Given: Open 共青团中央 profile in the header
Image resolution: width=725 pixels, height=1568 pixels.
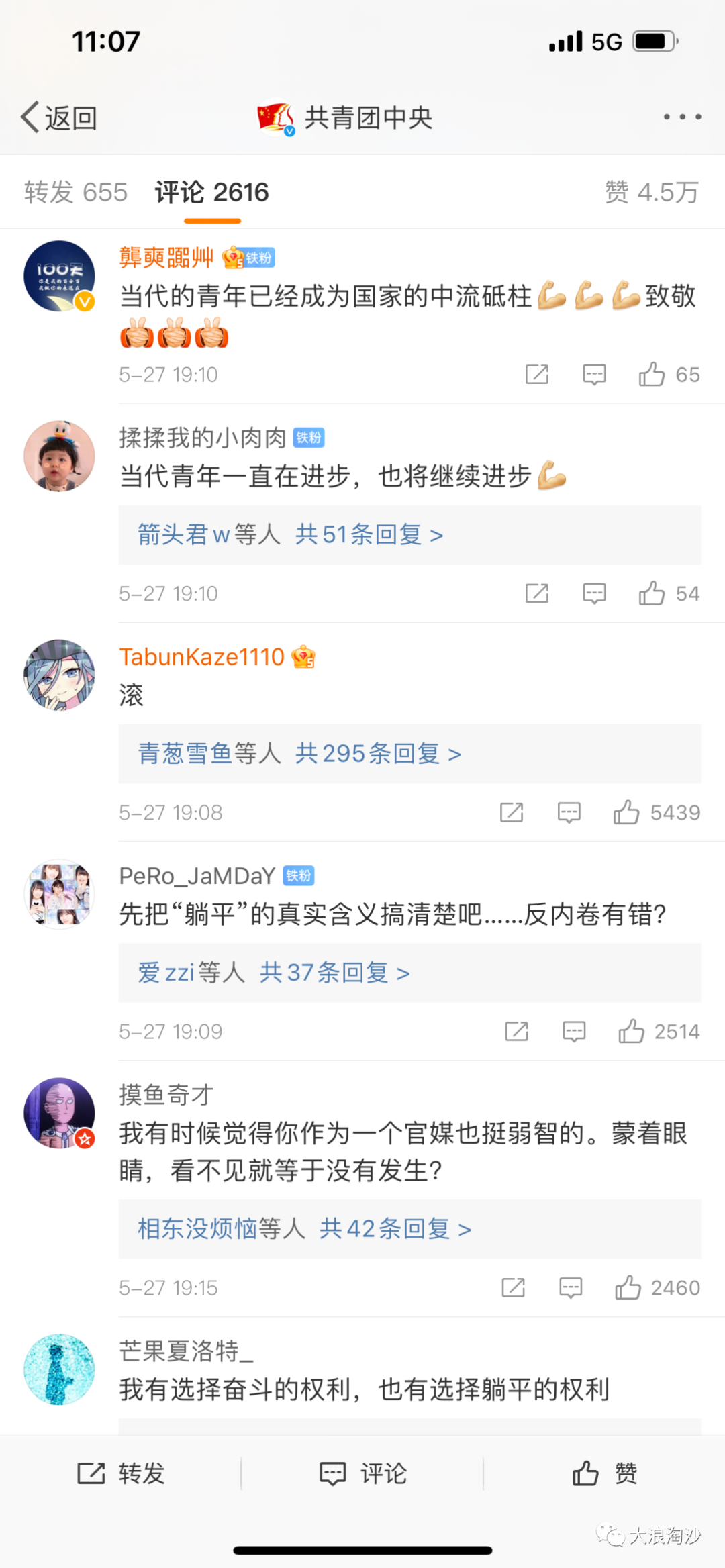Looking at the screenshot, I should click(345, 117).
